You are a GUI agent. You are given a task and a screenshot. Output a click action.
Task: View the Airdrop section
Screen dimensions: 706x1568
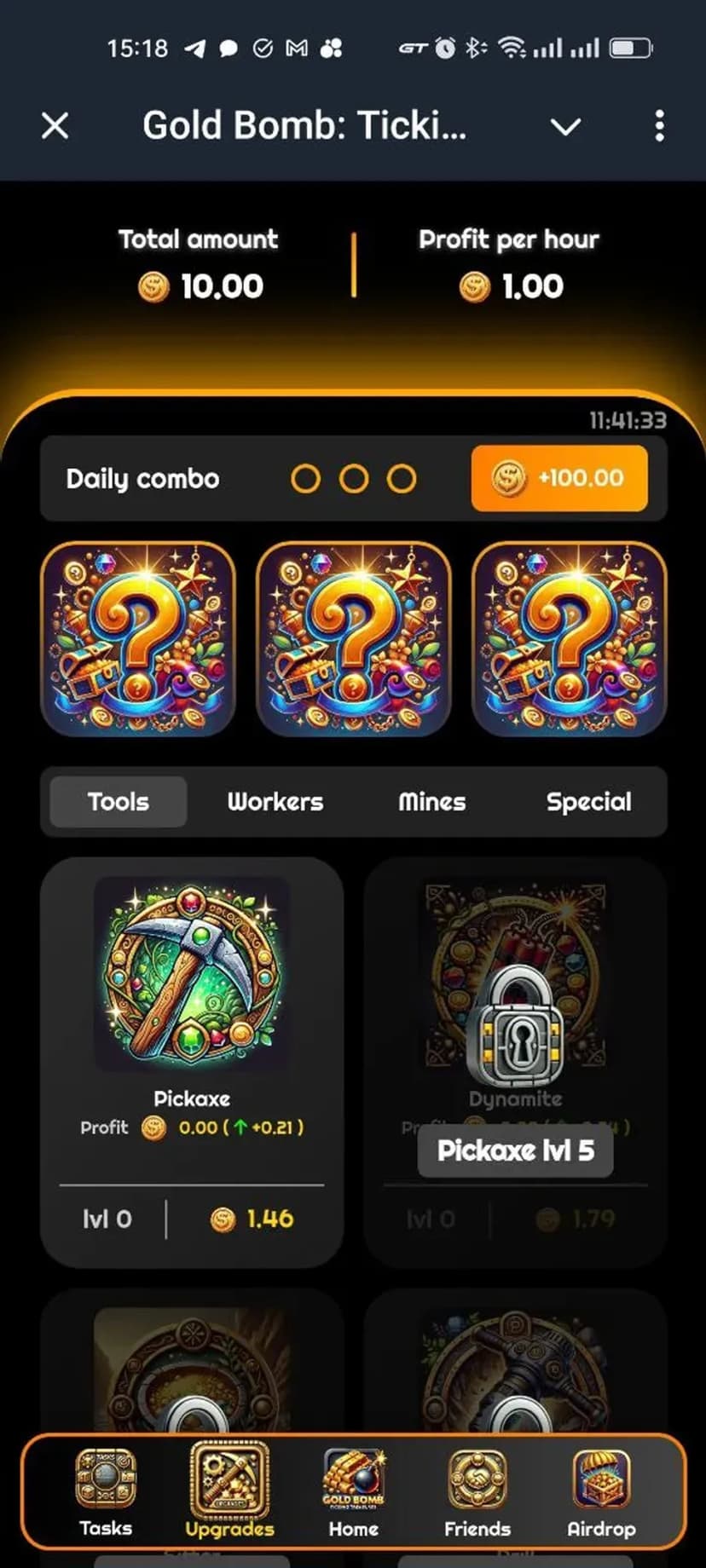601,1493
